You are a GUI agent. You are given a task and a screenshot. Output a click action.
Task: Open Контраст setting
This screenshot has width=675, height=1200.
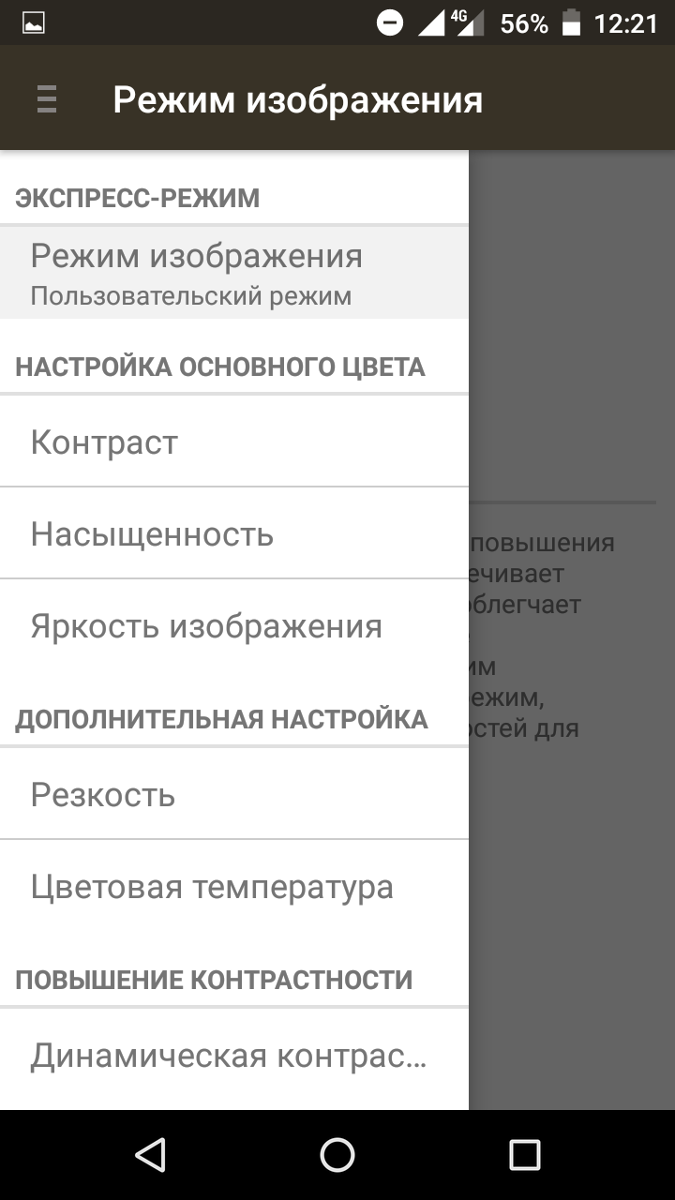234,442
